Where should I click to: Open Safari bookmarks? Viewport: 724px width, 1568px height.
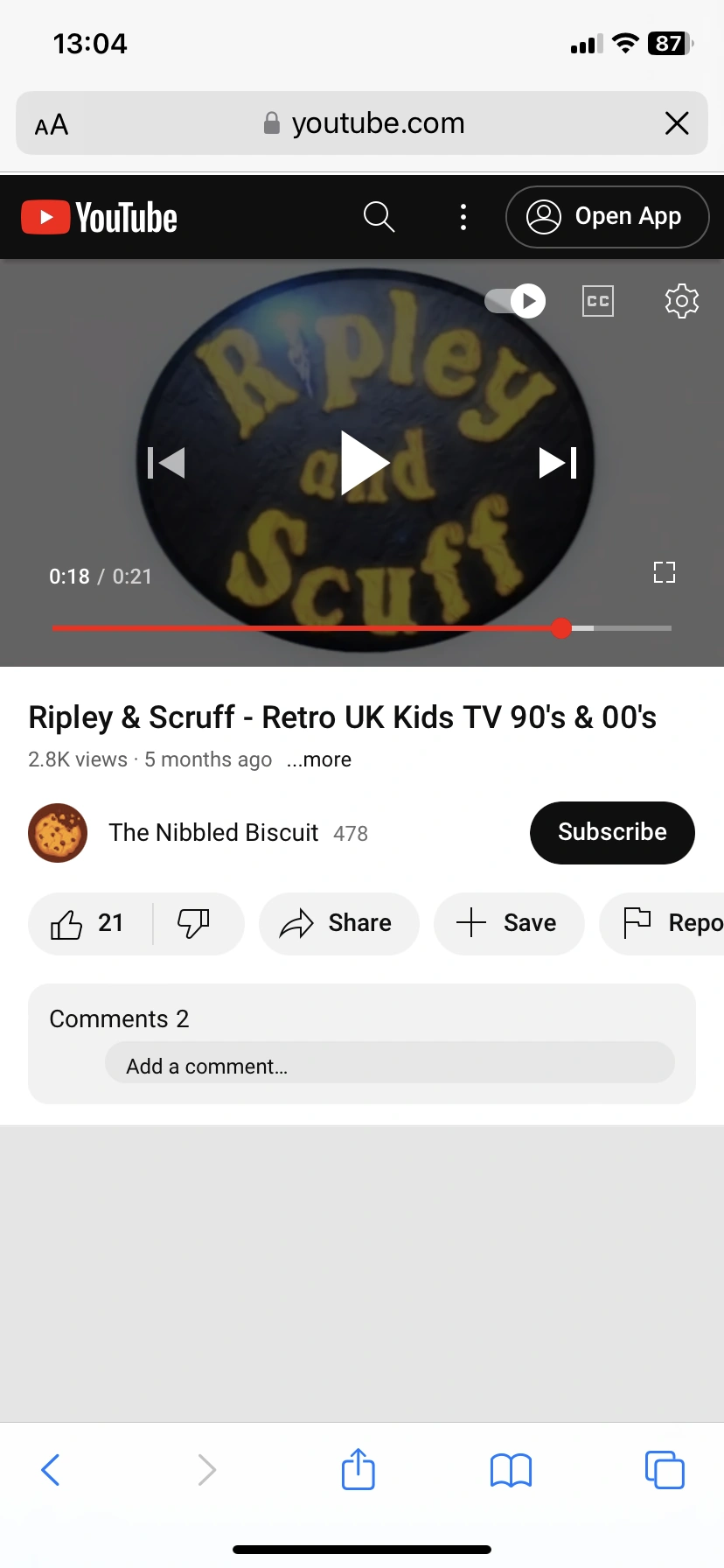click(x=511, y=1470)
